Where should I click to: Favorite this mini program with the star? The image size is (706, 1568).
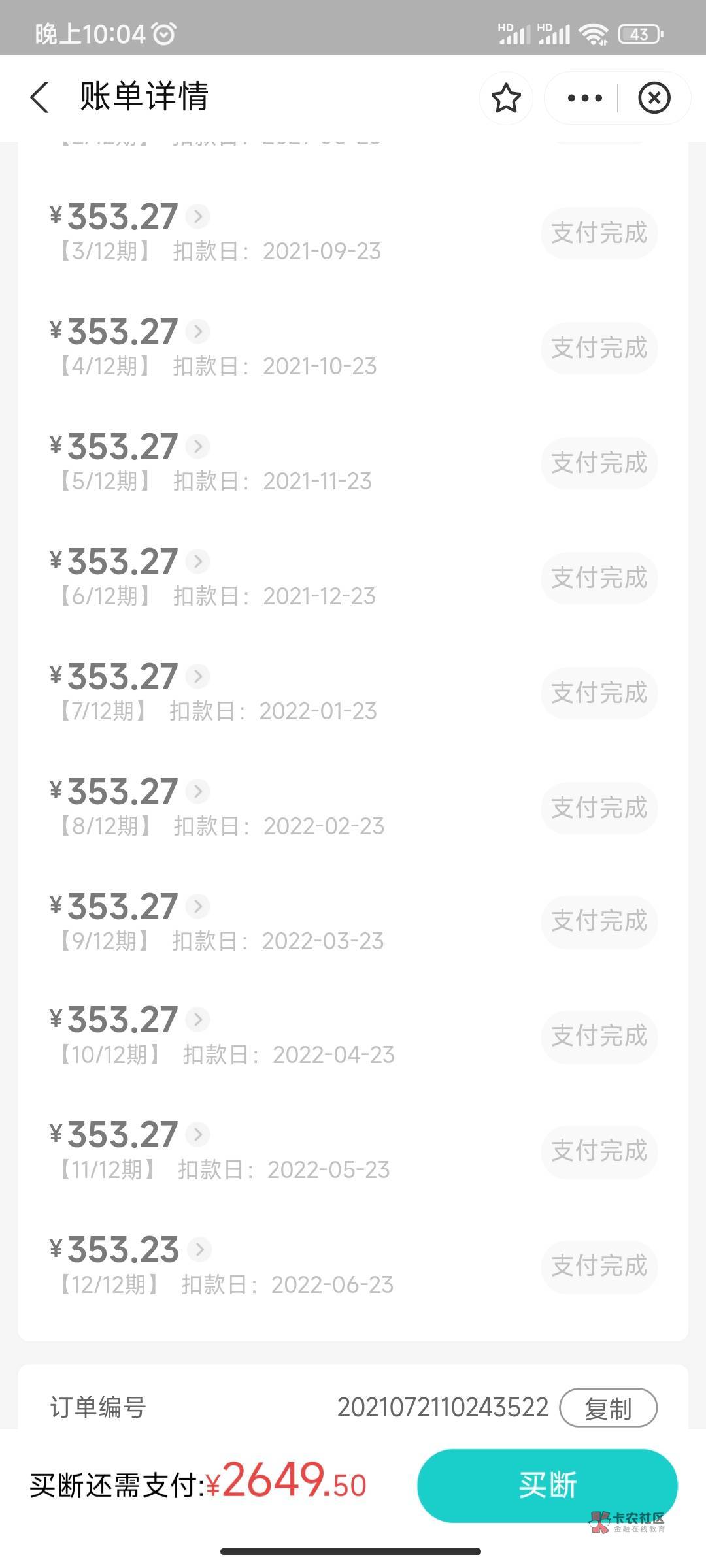[x=506, y=98]
